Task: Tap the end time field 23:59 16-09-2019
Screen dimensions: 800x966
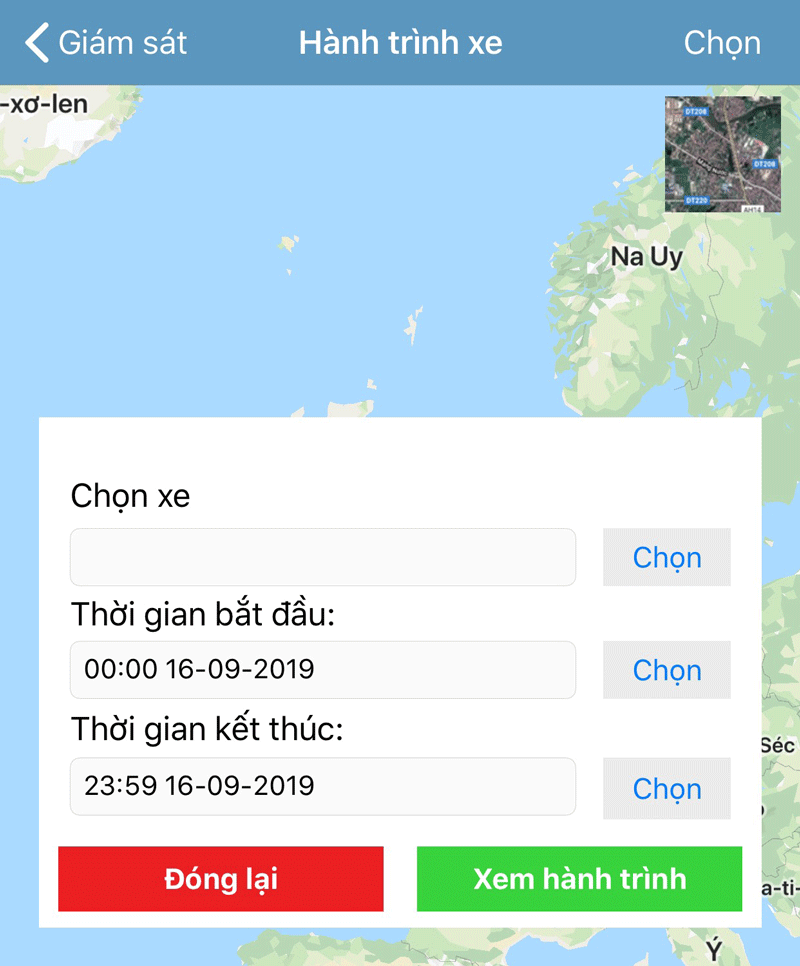Action: 322,786
